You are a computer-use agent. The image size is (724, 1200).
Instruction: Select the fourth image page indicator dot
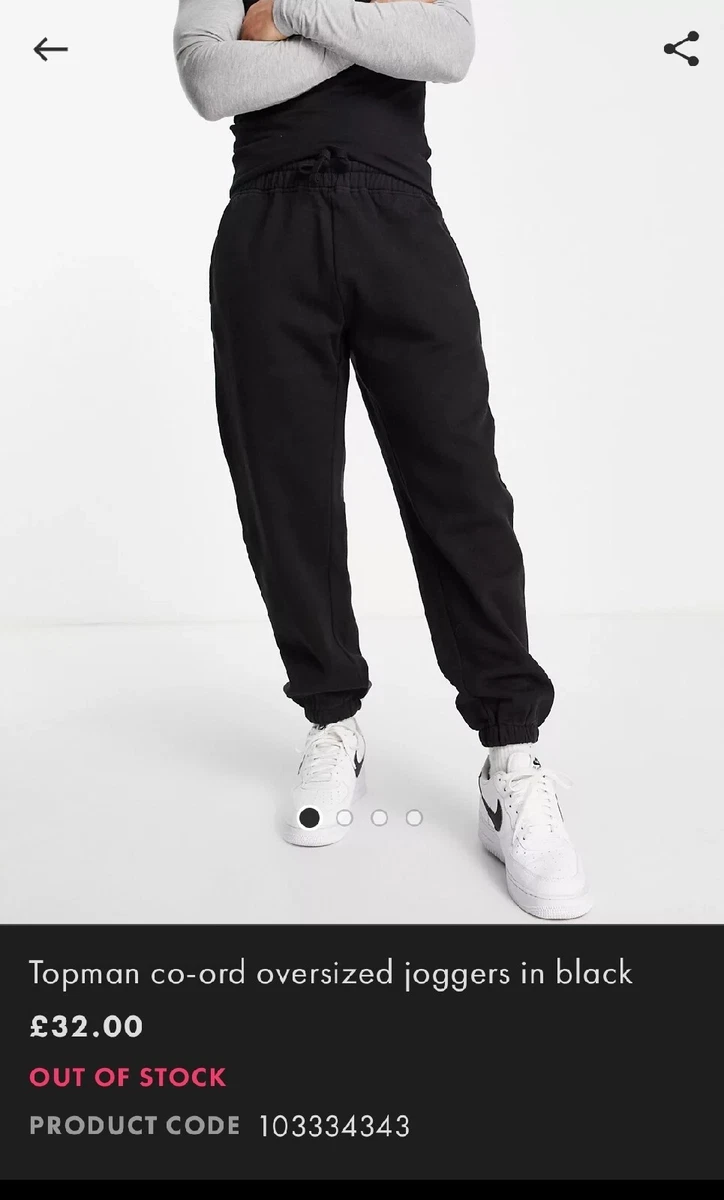click(414, 818)
